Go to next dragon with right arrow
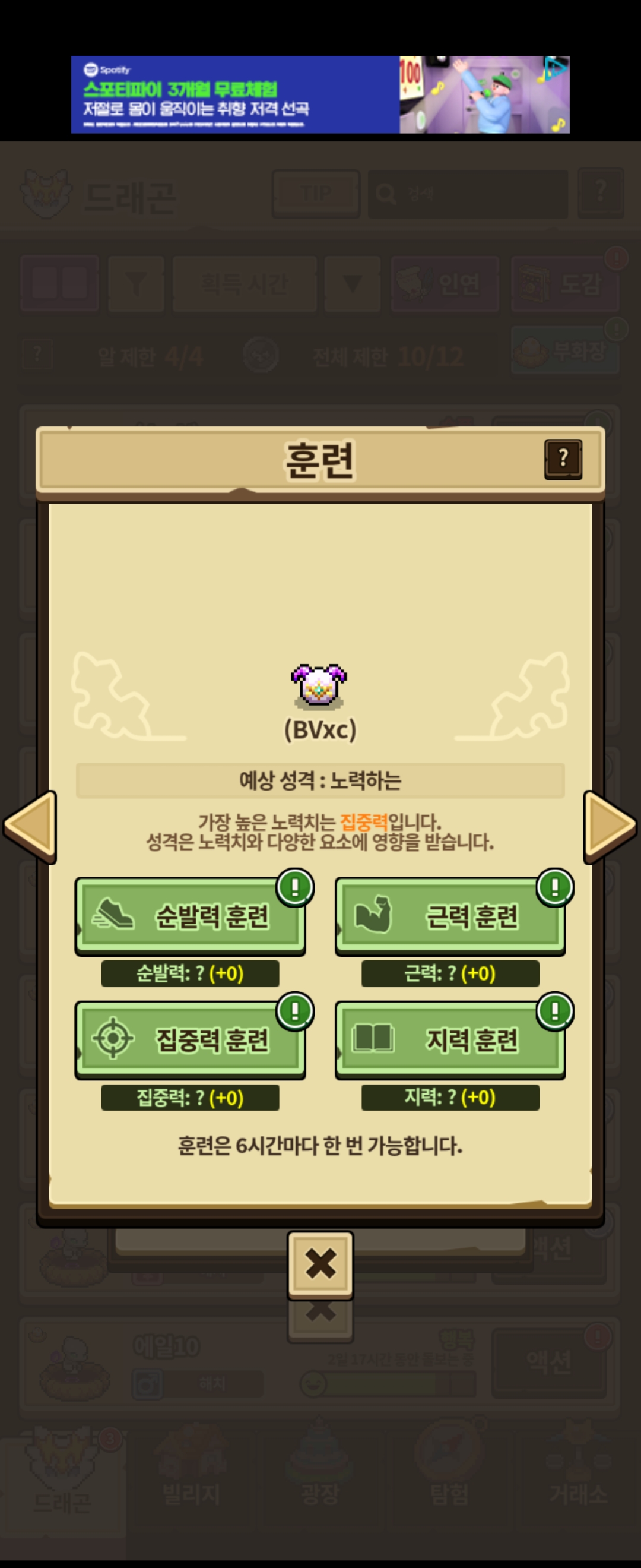This screenshot has width=641, height=1568. coord(610,826)
